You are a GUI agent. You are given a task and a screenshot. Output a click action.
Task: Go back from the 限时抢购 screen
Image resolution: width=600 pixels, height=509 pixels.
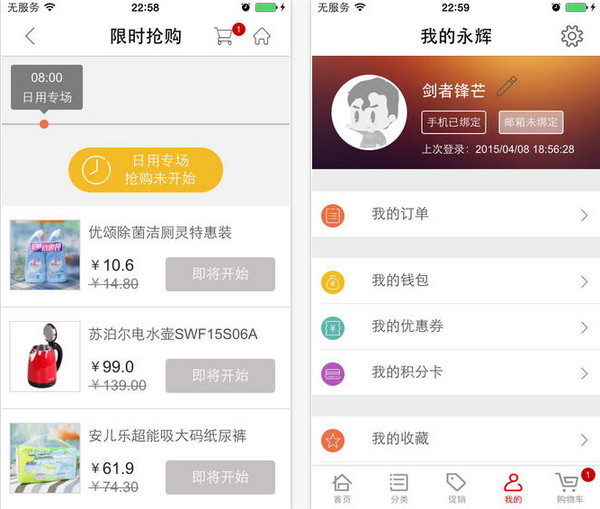tap(30, 37)
